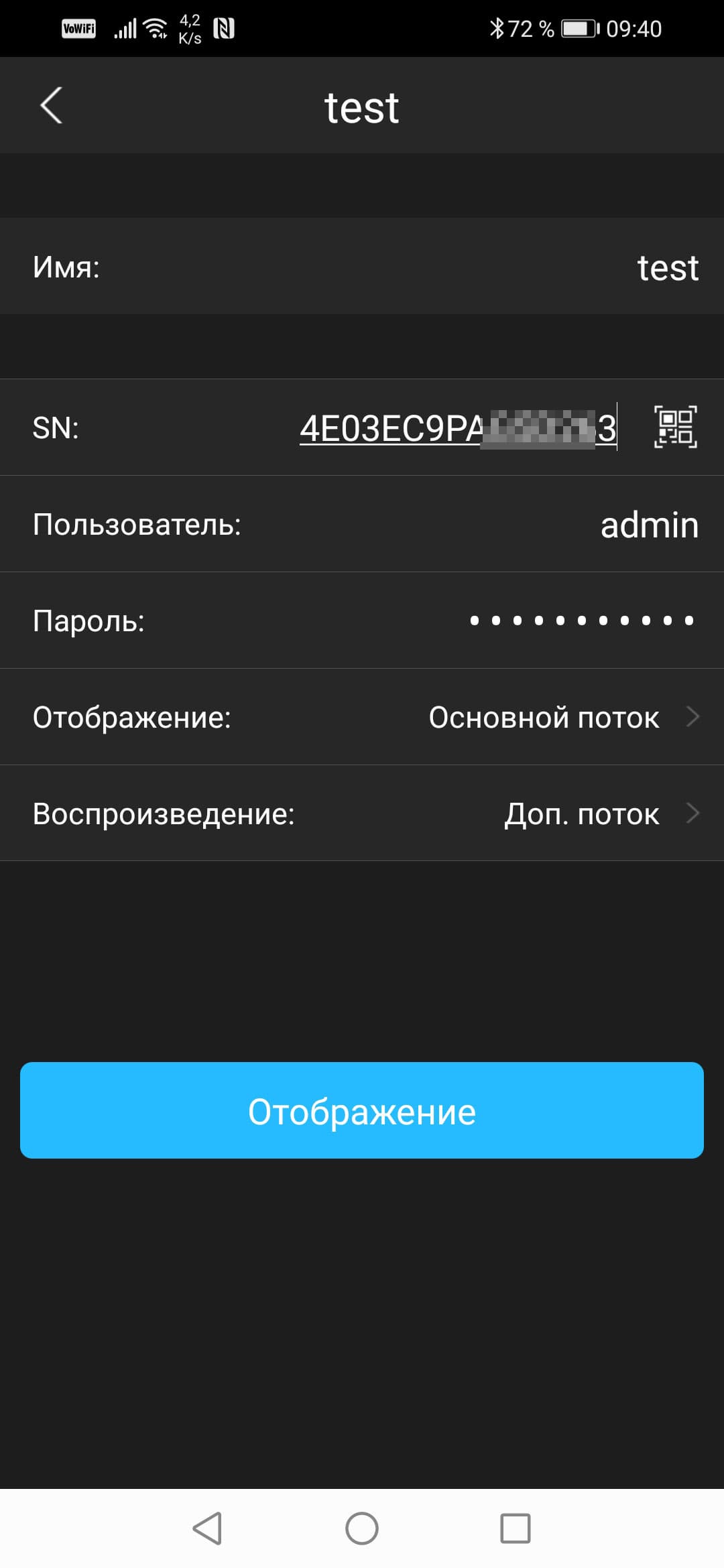
Task: Scan serial number via QR code icon
Action: 675,427
